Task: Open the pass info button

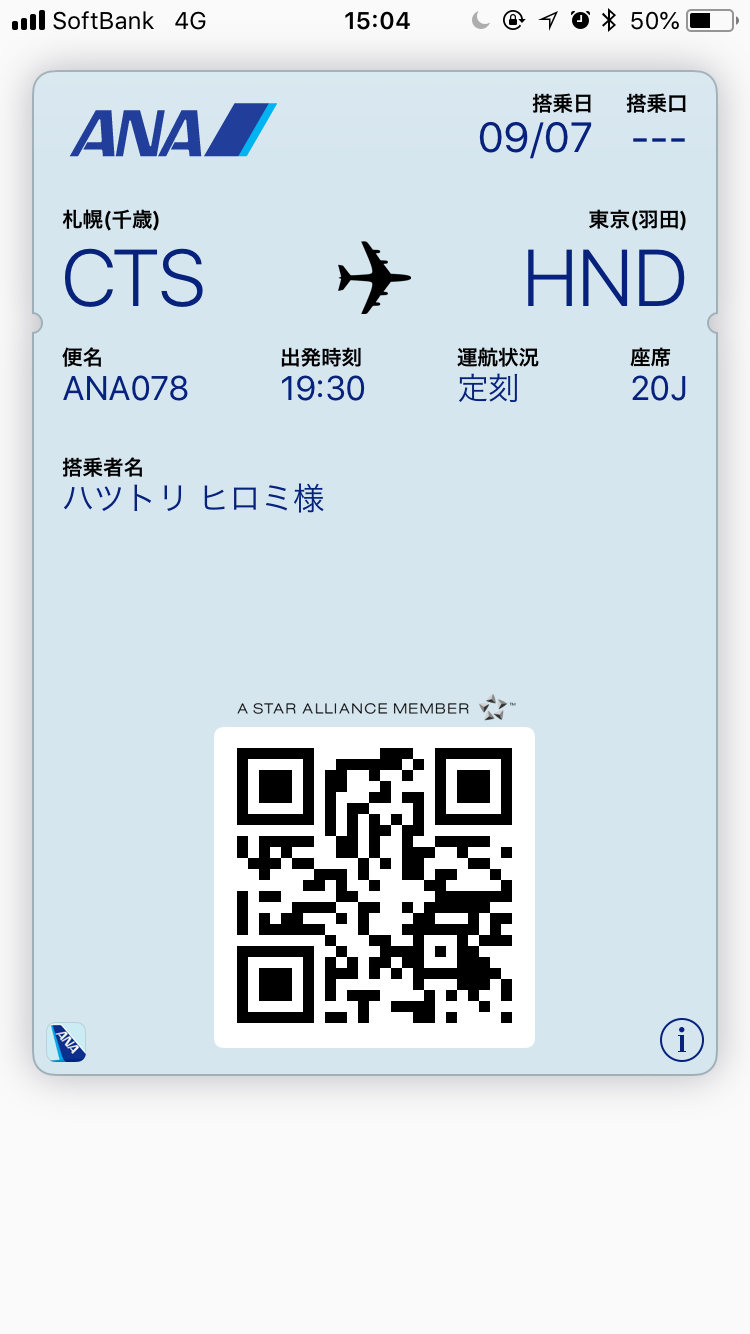Action: pos(682,1040)
